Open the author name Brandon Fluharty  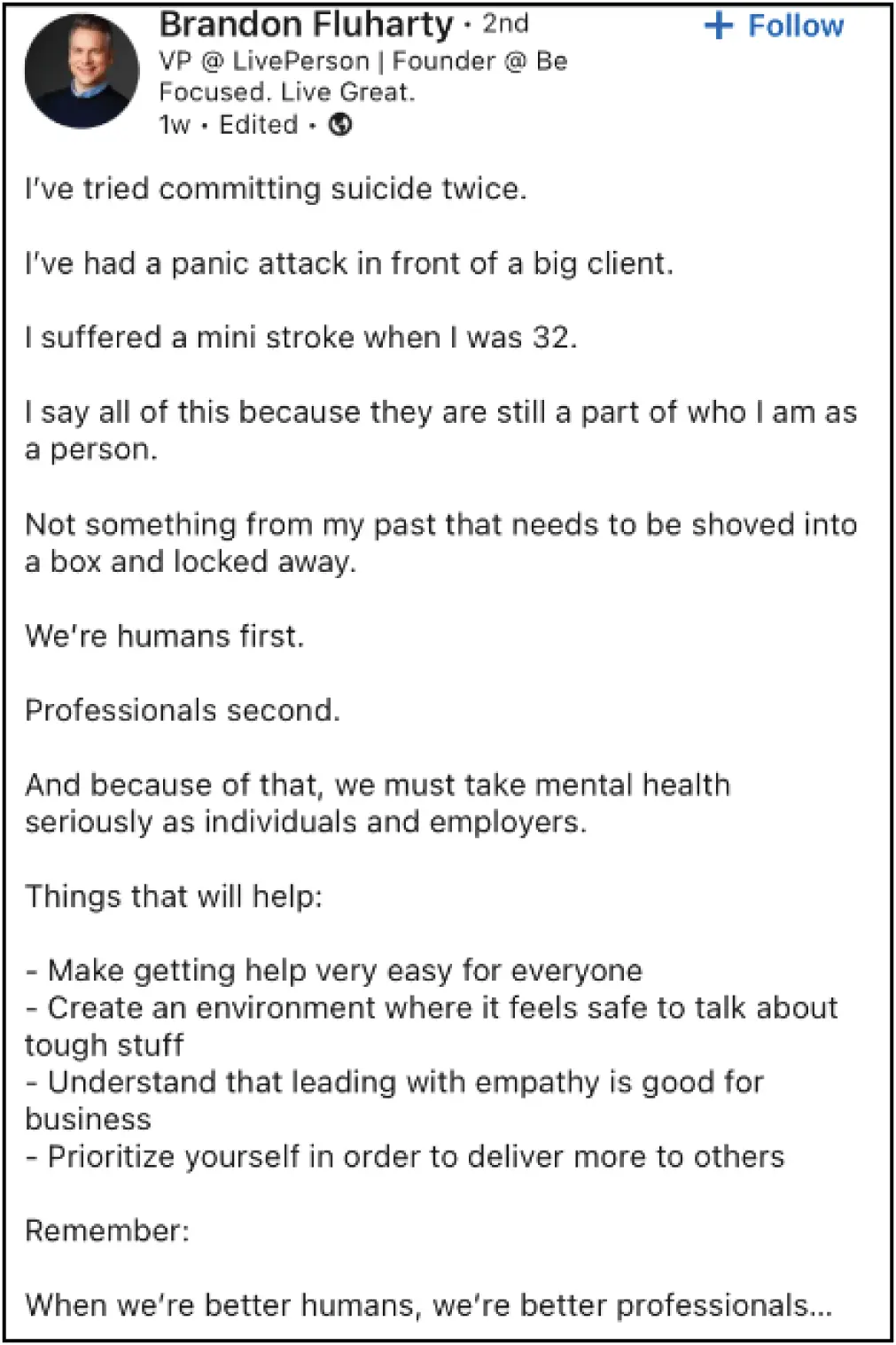(x=306, y=24)
